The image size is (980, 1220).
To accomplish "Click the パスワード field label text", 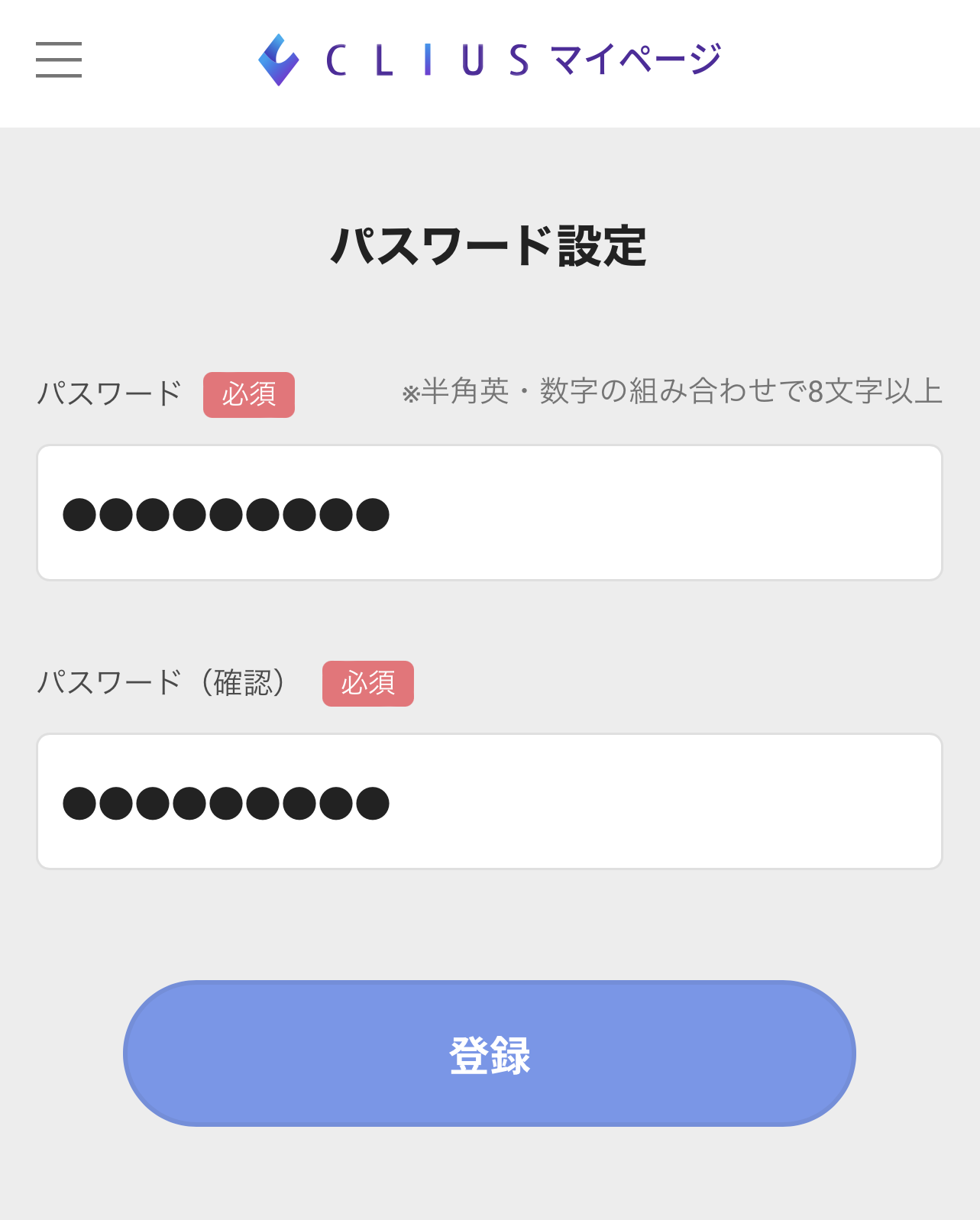I will pyautogui.click(x=110, y=394).
